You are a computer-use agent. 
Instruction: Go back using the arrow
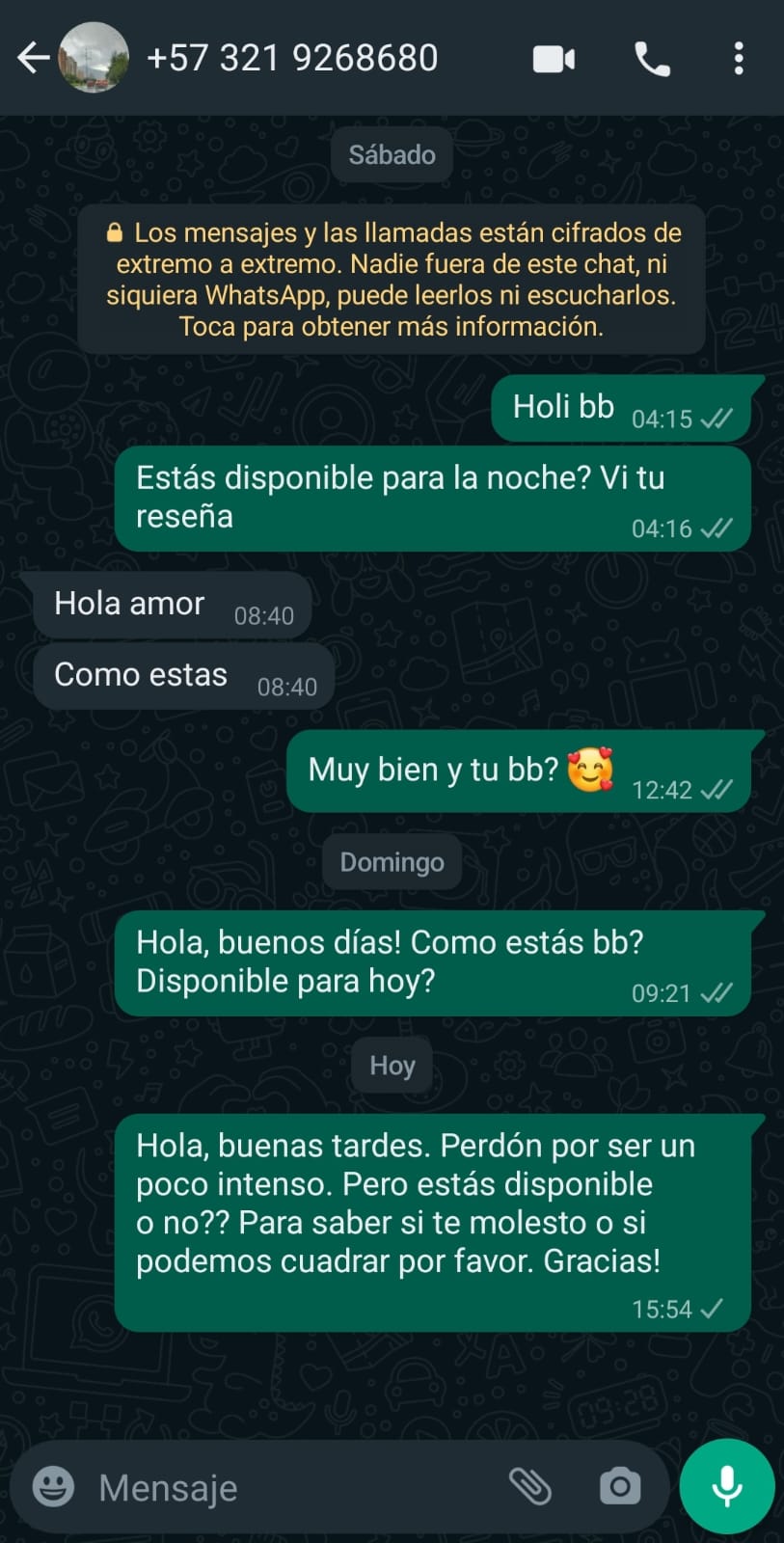coord(33,58)
